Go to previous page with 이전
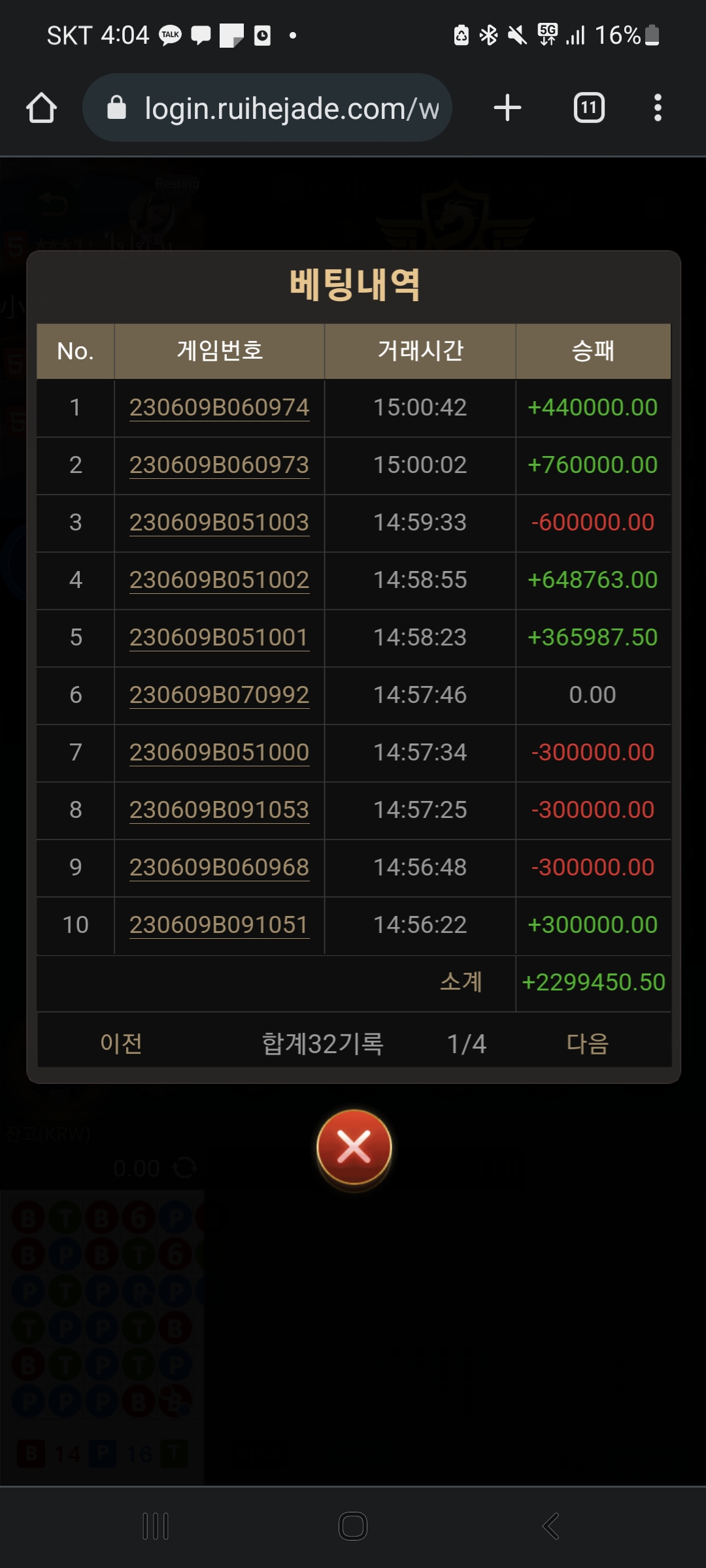The image size is (706, 1568). click(x=121, y=1043)
